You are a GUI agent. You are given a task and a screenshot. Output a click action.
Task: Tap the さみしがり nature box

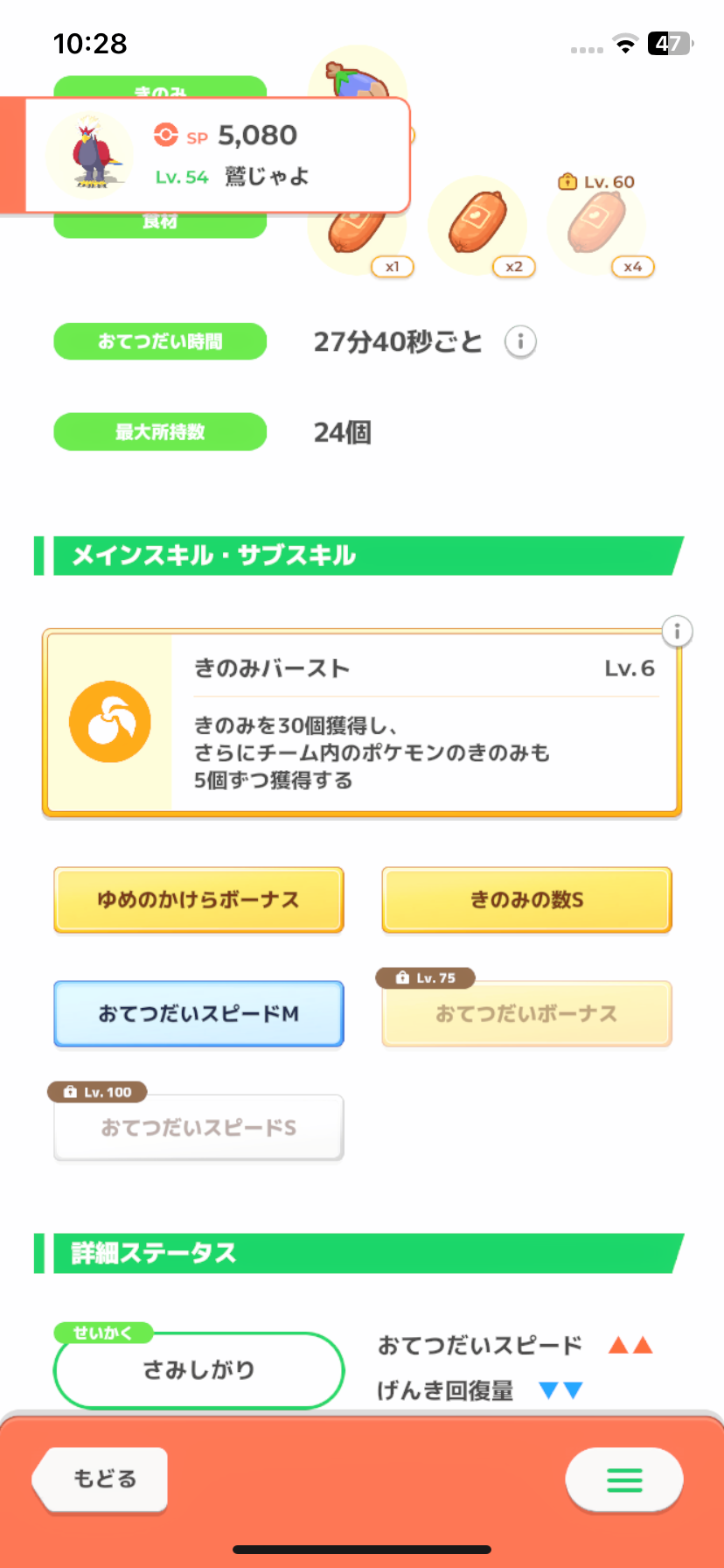198,1369
